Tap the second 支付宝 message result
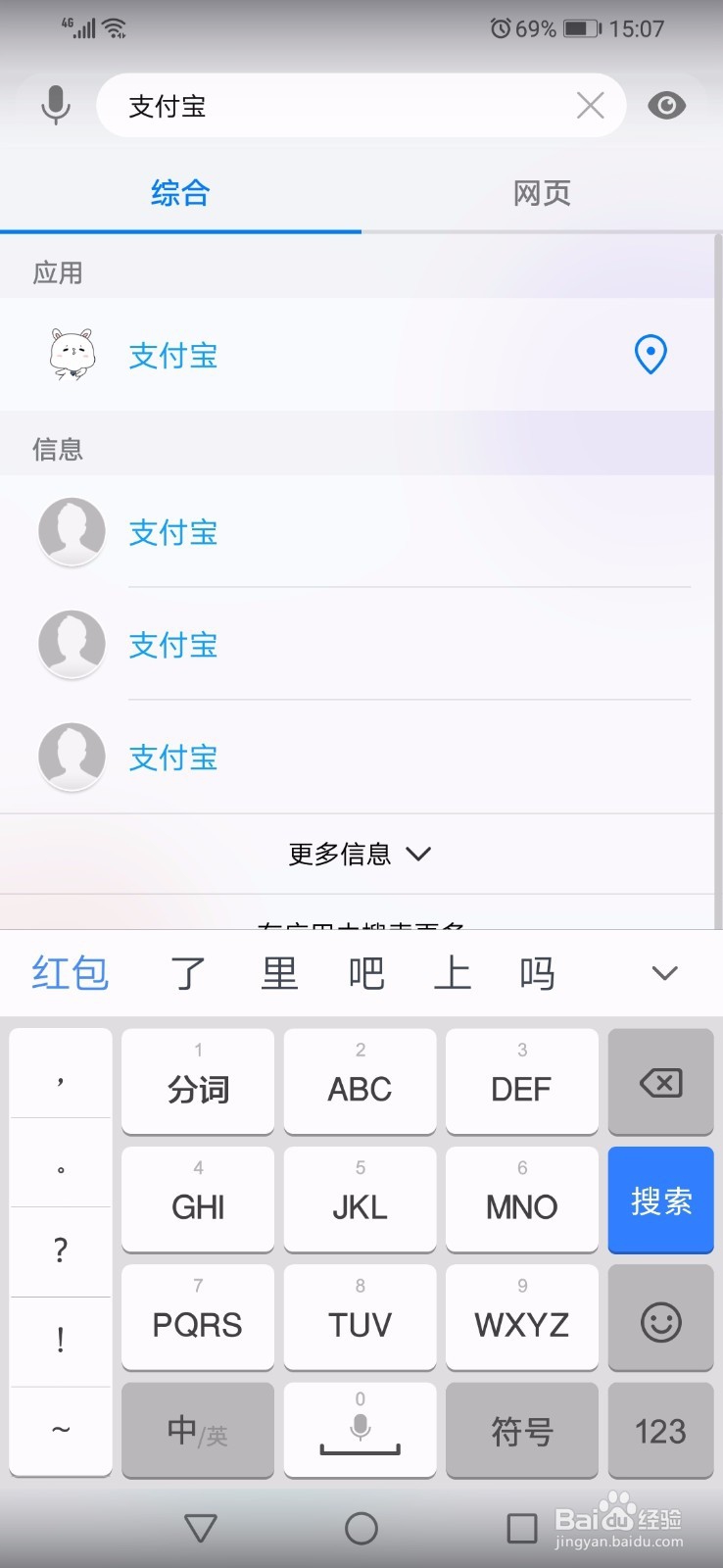Image resolution: width=723 pixels, height=1568 pixels. pos(172,645)
